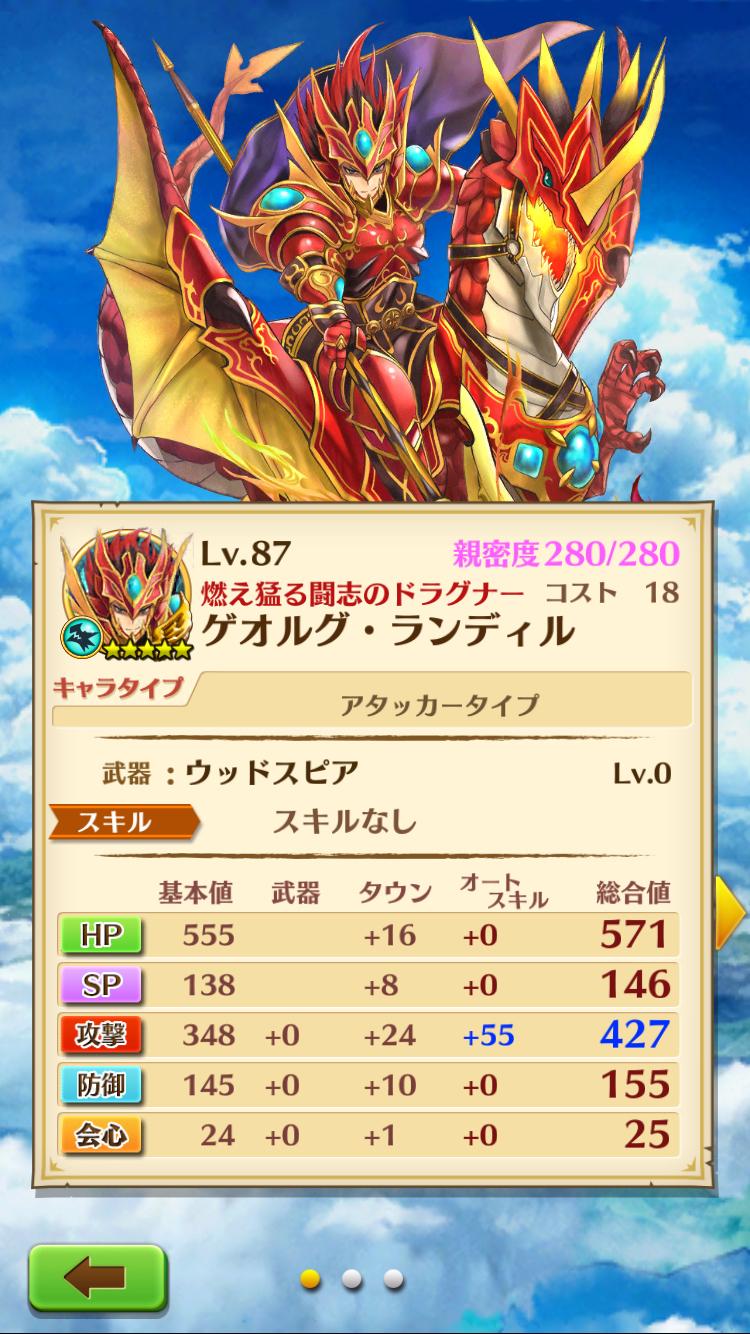
Task: Tap the green back arrow button
Action: pyautogui.click(x=95, y=1277)
